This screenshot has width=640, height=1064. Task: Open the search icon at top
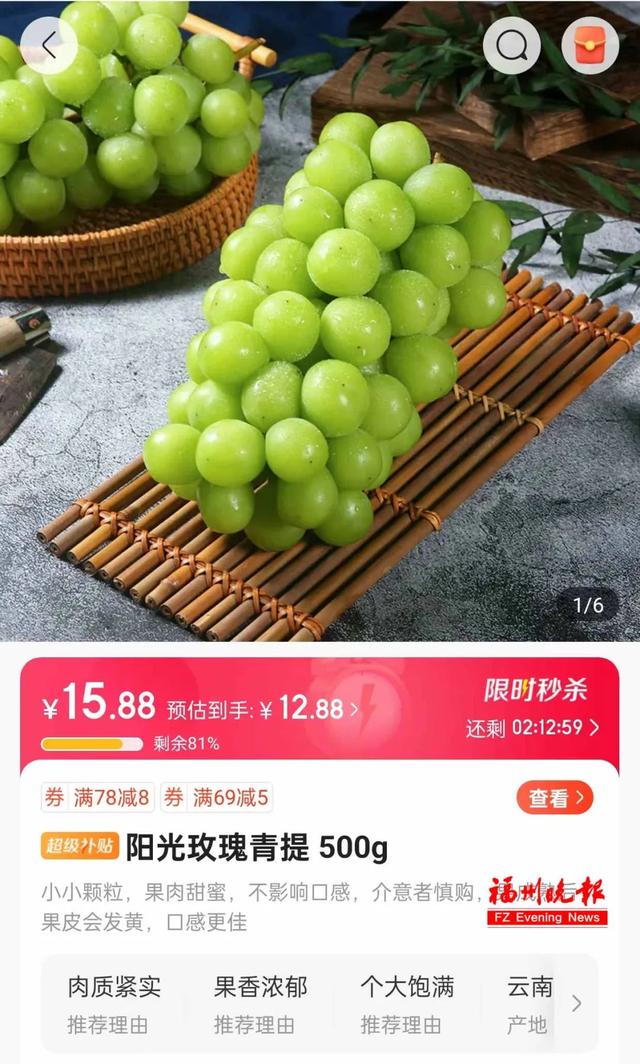point(512,45)
